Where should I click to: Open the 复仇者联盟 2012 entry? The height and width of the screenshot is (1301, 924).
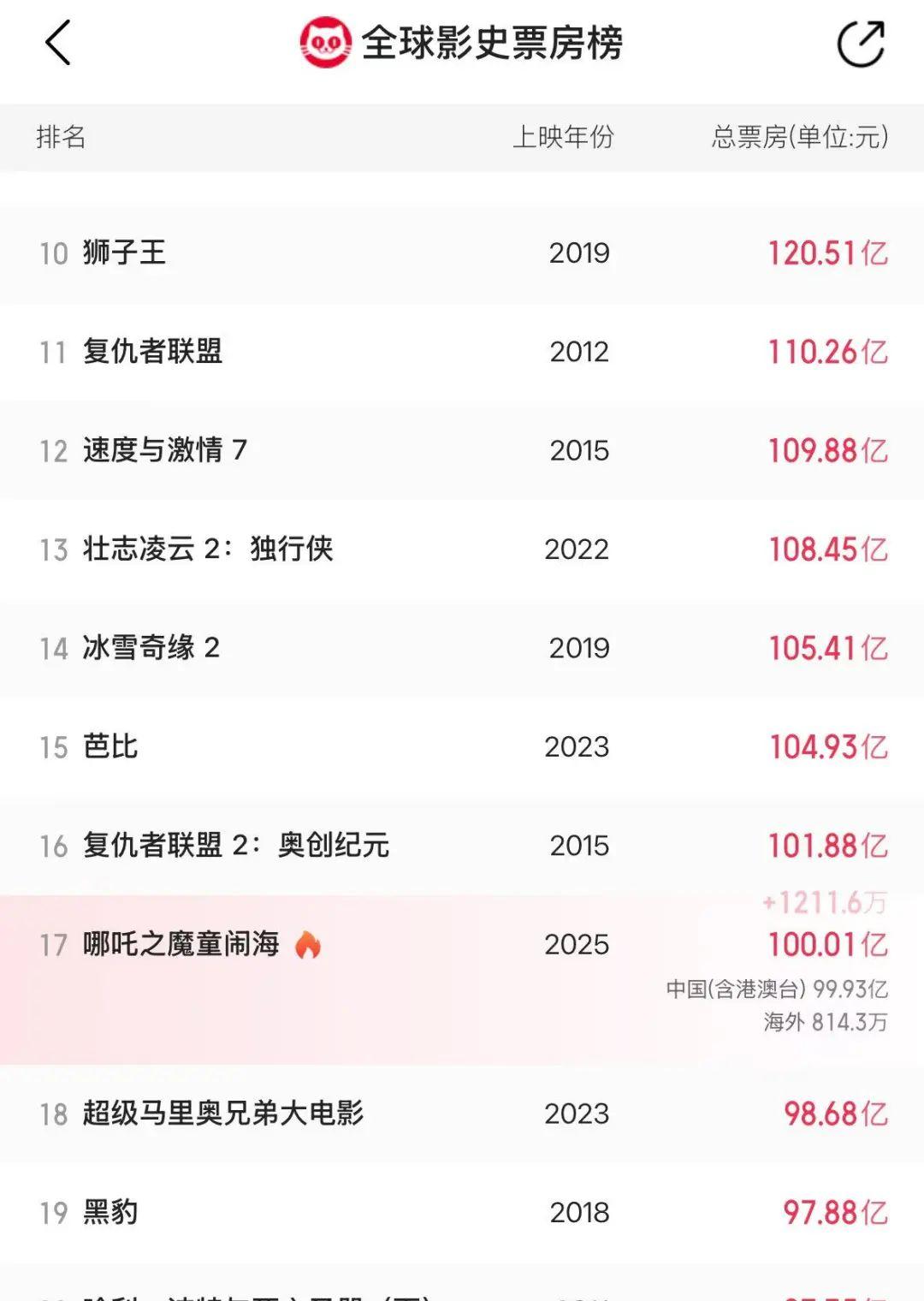[462, 352]
